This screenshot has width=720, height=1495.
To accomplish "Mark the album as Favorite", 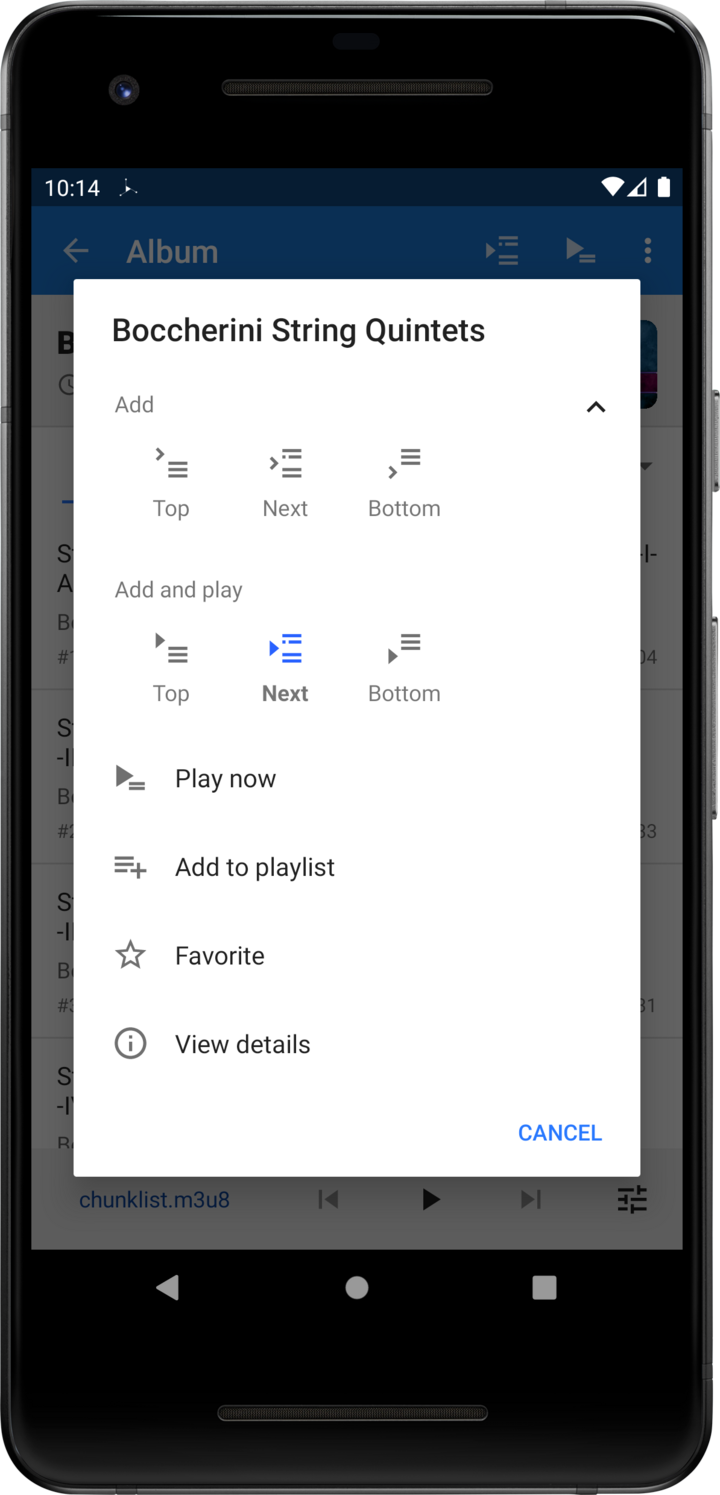I will tap(219, 956).
